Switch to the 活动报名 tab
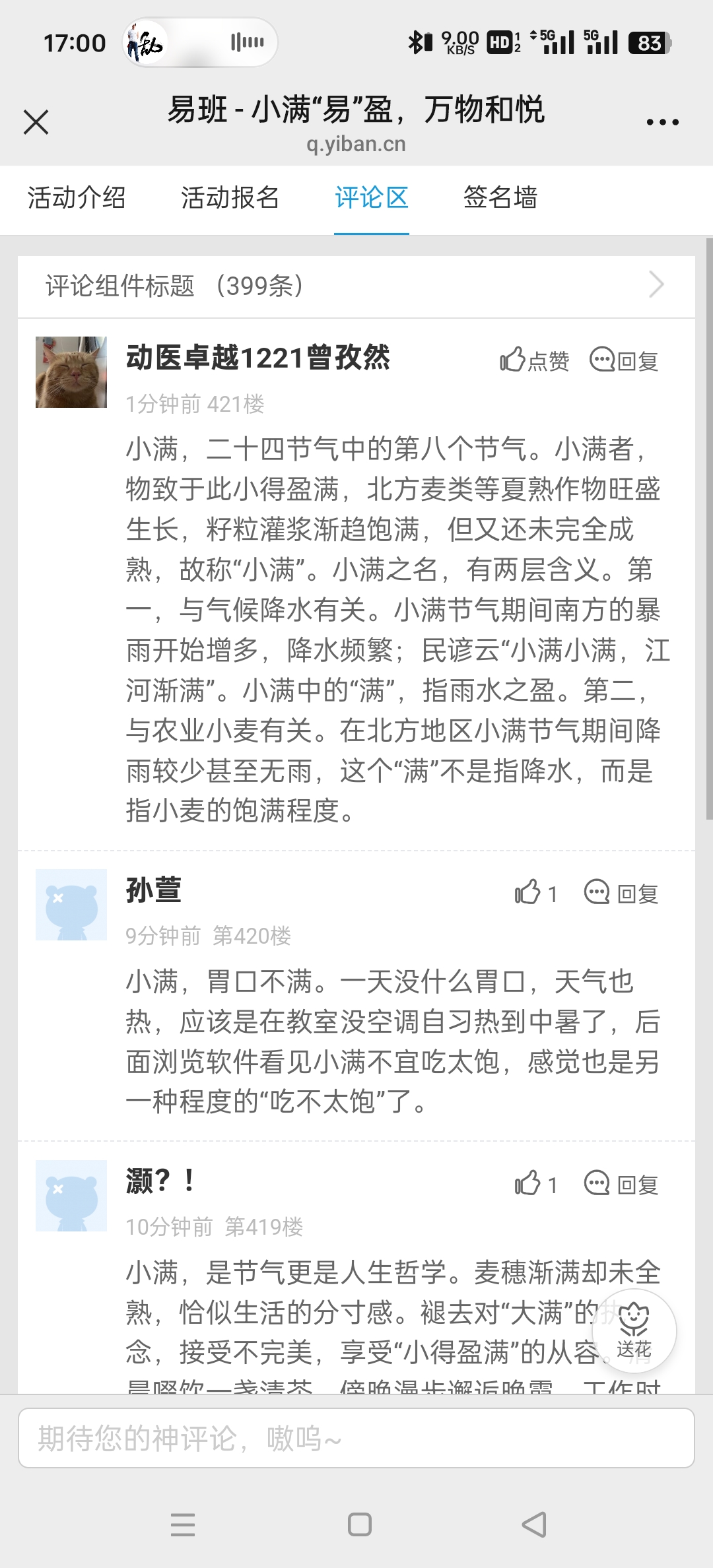This screenshot has height=1568, width=713. (x=230, y=197)
